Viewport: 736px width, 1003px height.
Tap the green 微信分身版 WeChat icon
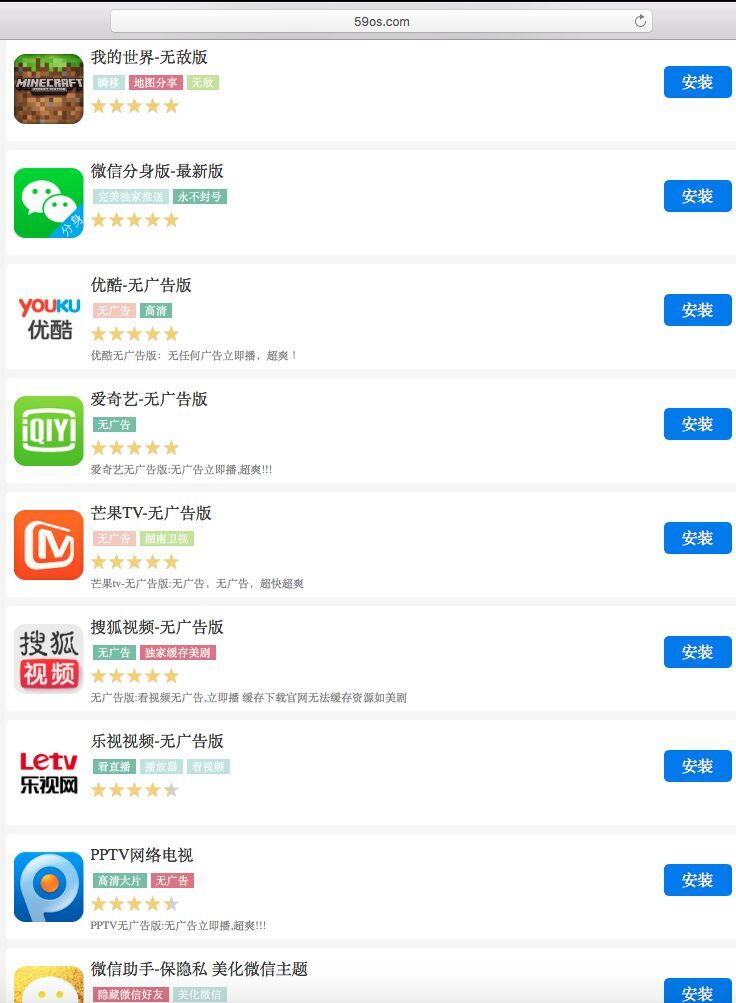(x=47, y=202)
